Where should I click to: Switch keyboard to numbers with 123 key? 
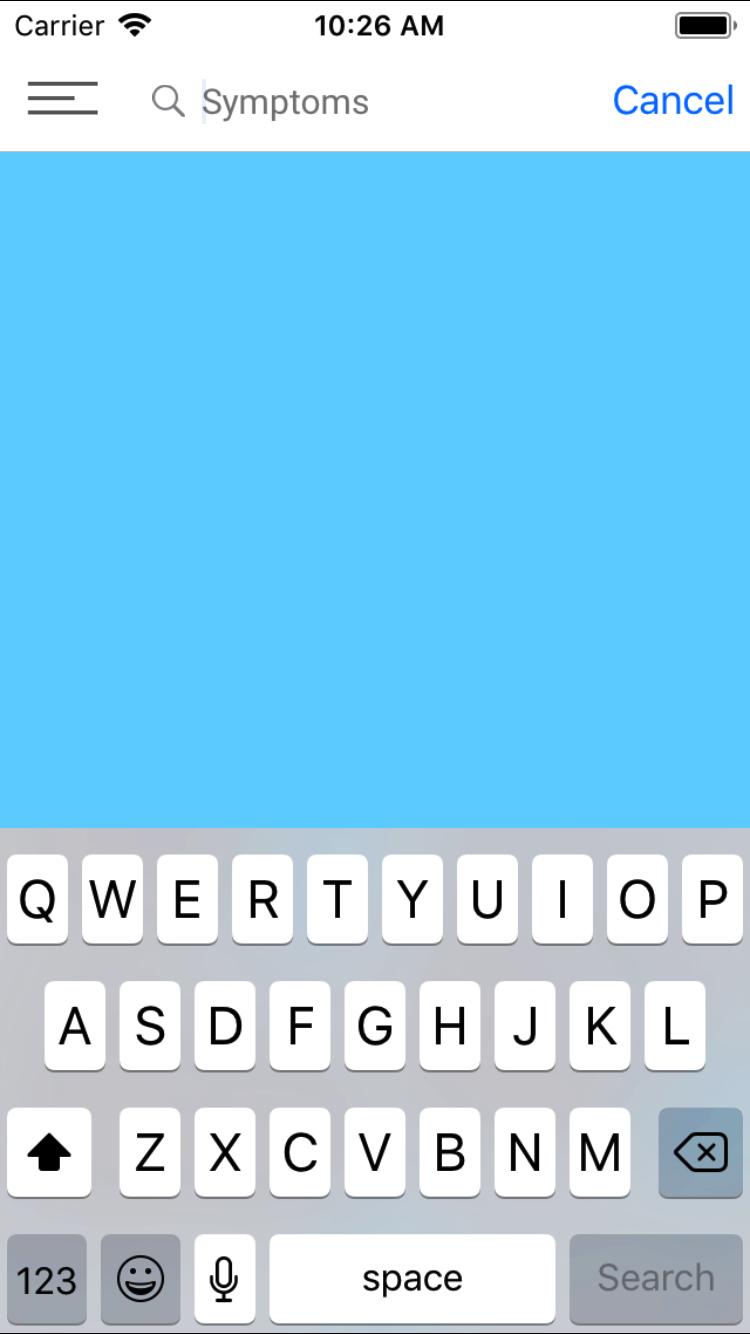47,1279
